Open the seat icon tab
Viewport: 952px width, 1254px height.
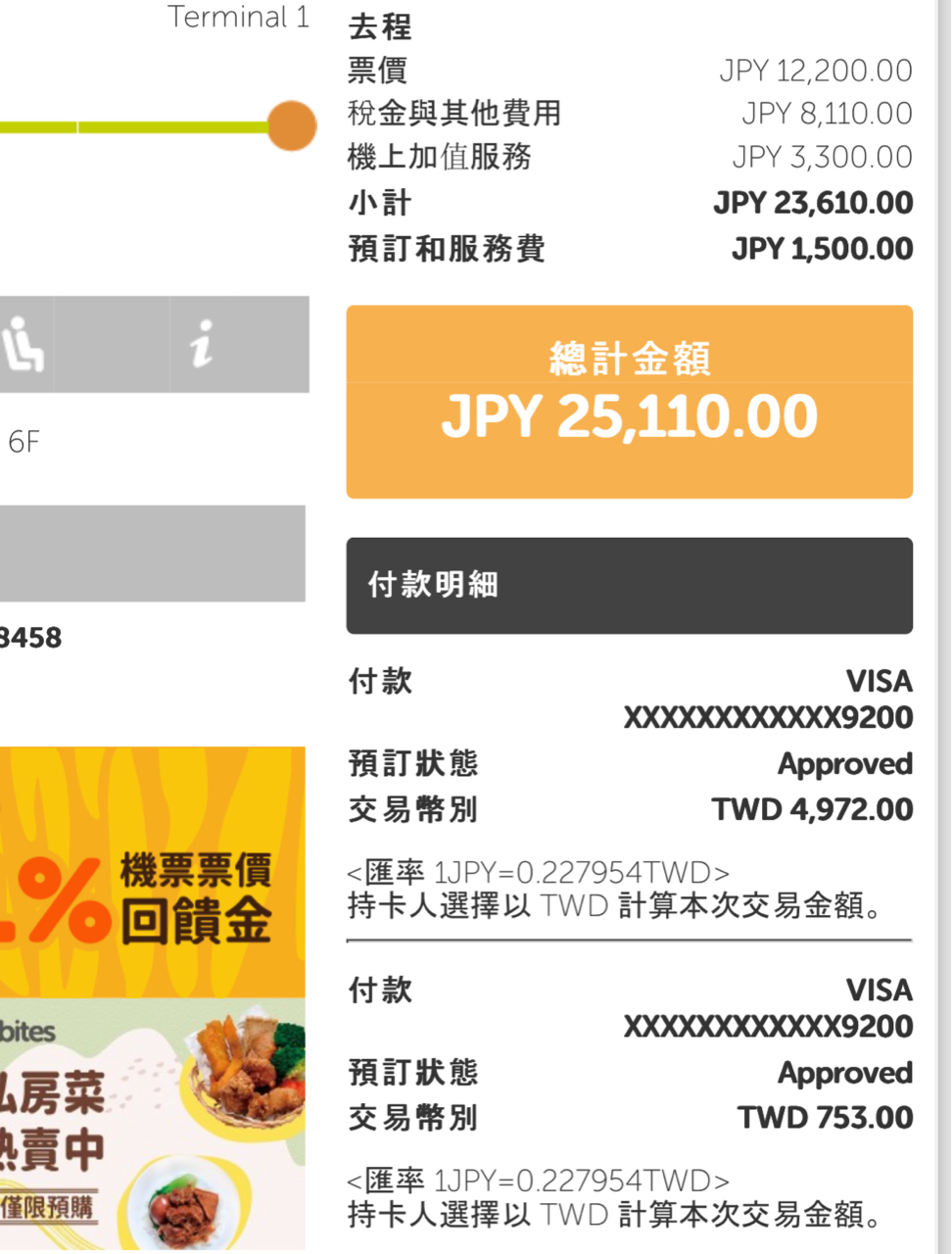coord(24,345)
